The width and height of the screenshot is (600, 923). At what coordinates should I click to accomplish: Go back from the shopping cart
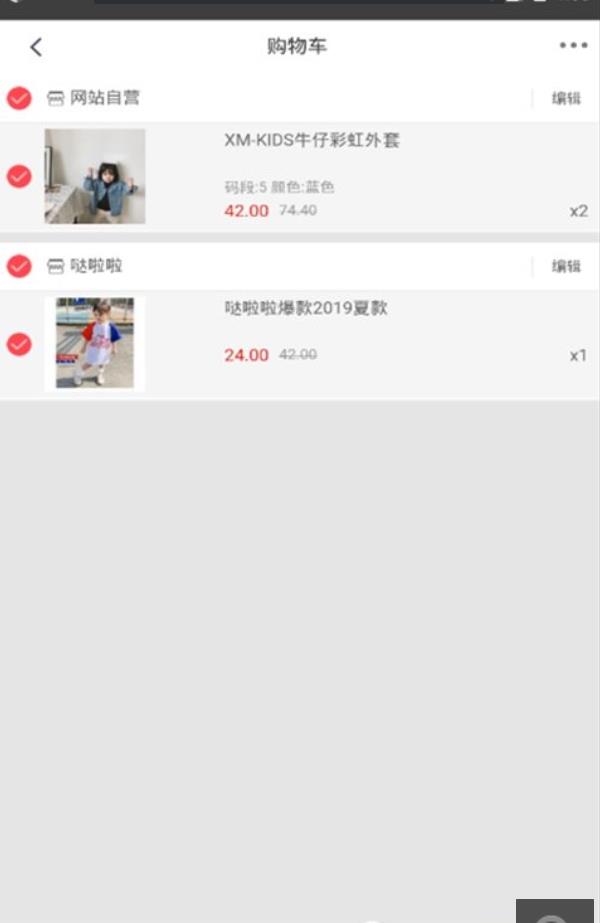point(36,47)
